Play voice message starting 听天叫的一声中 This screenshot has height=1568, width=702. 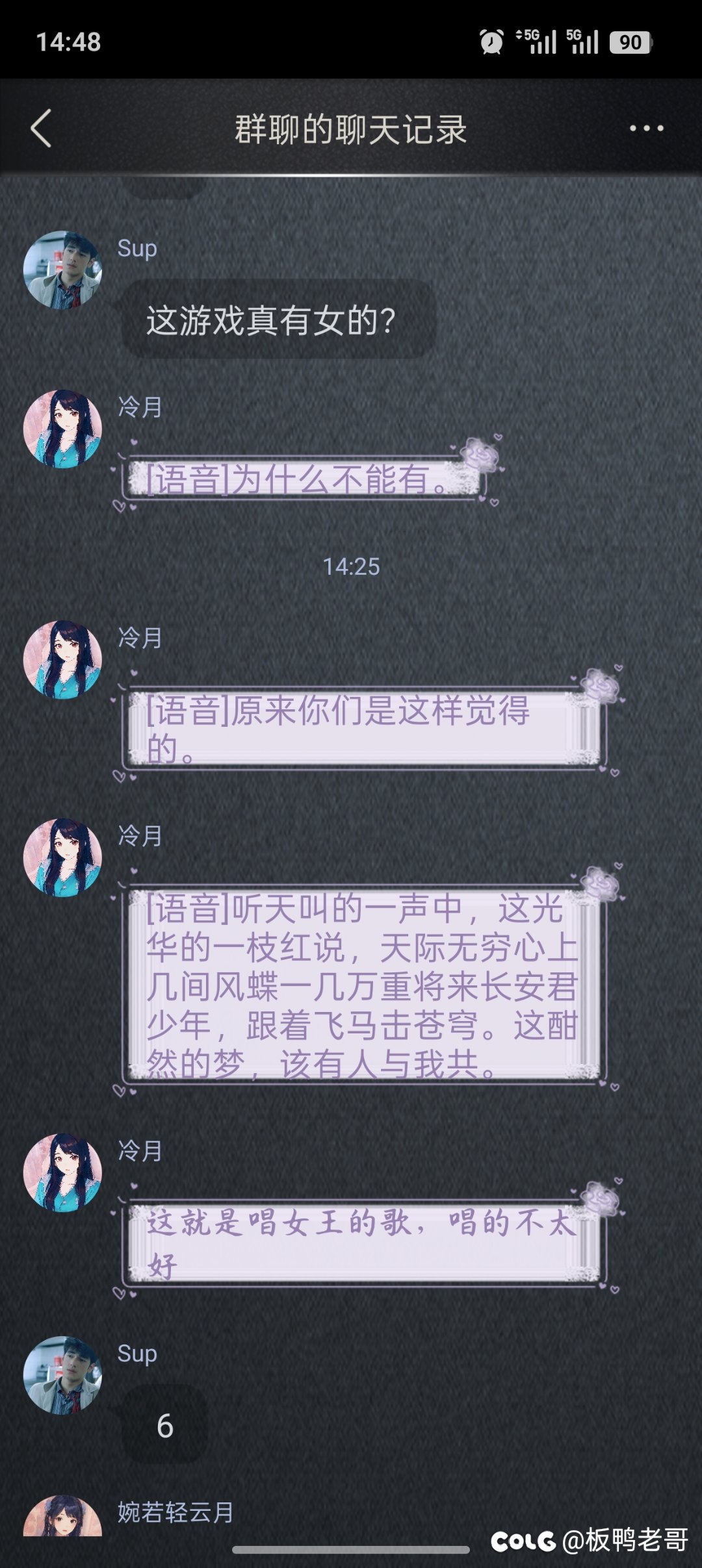tap(361, 984)
